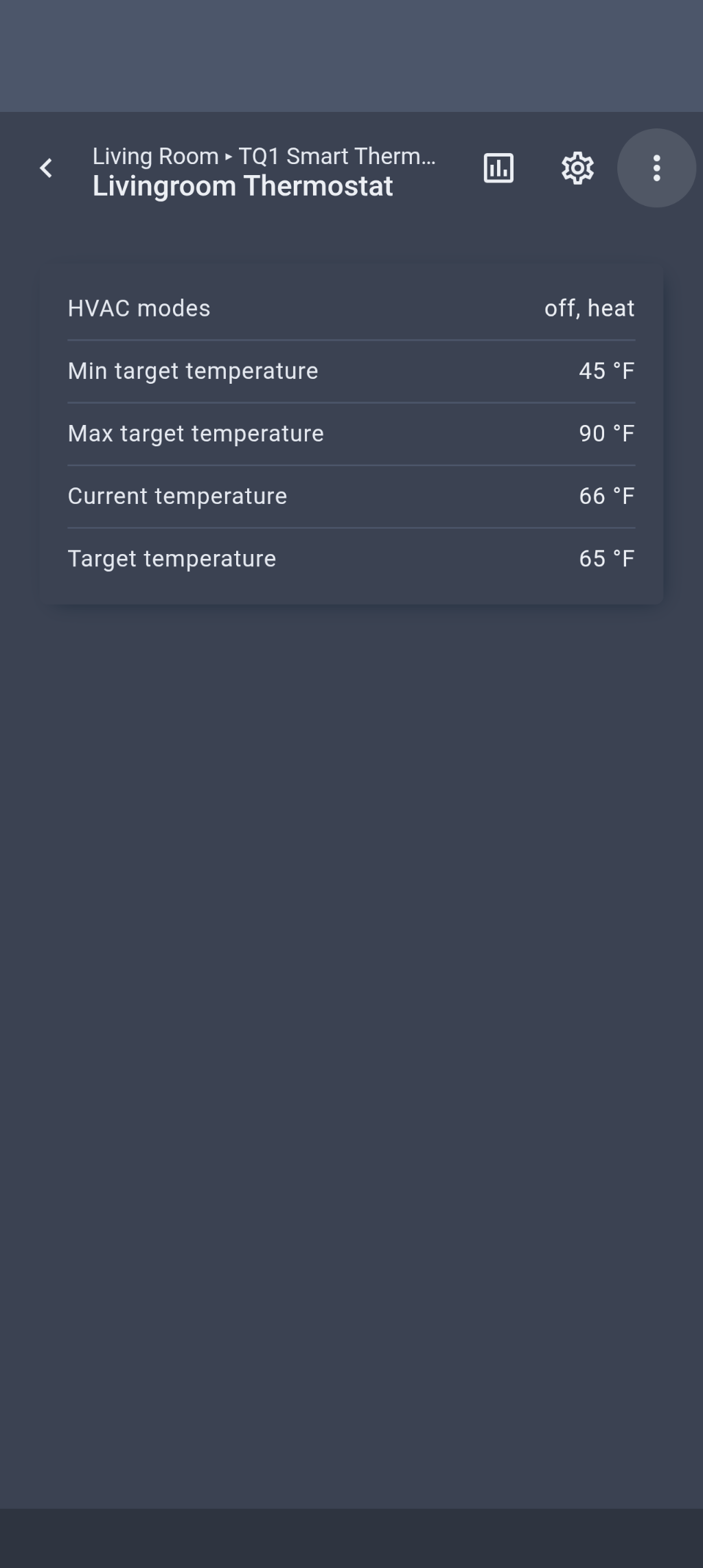Open thermostat settings gear
Image resolution: width=703 pixels, height=1568 pixels.
coord(577,168)
